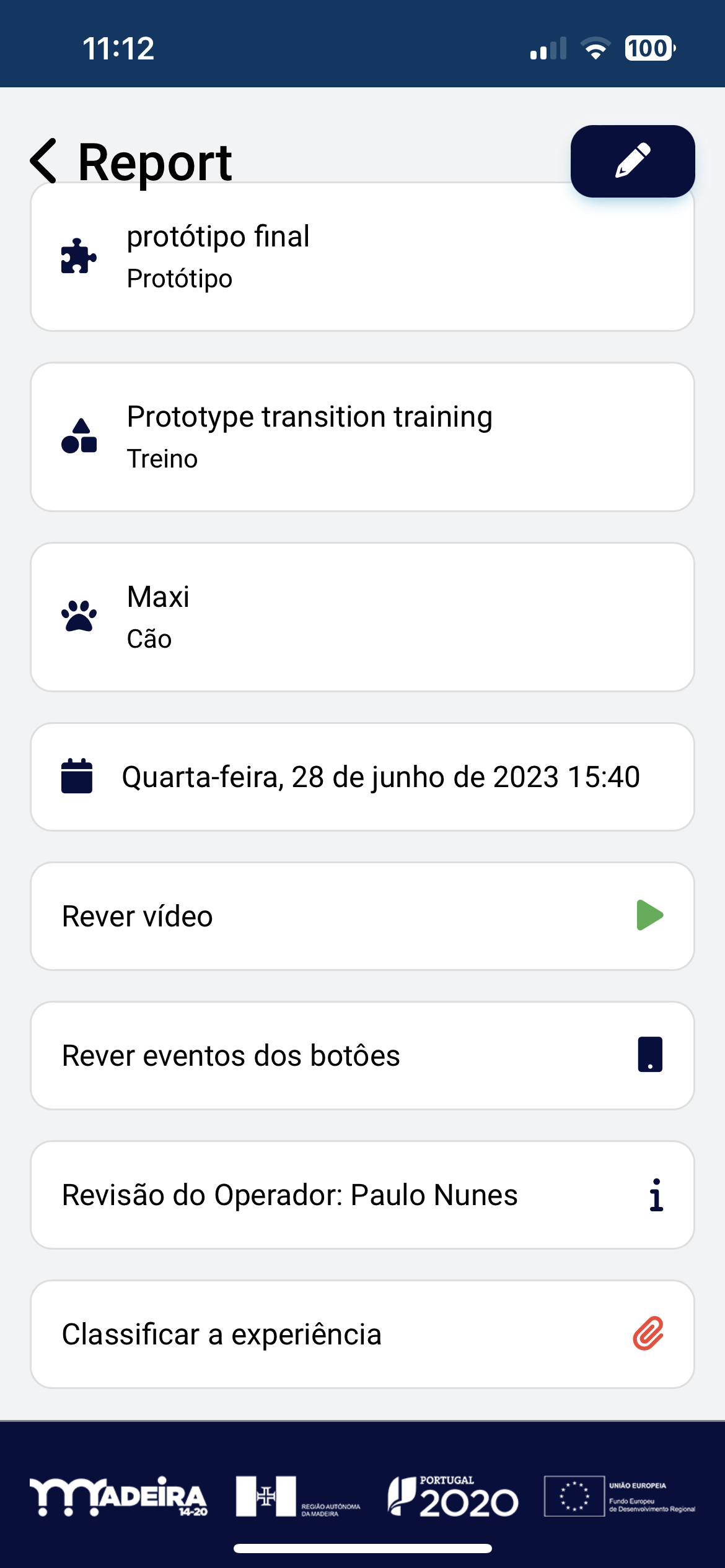View Maxi the dog's entry
The width and height of the screenshot is (725, 1568).
tap(362, 617)
